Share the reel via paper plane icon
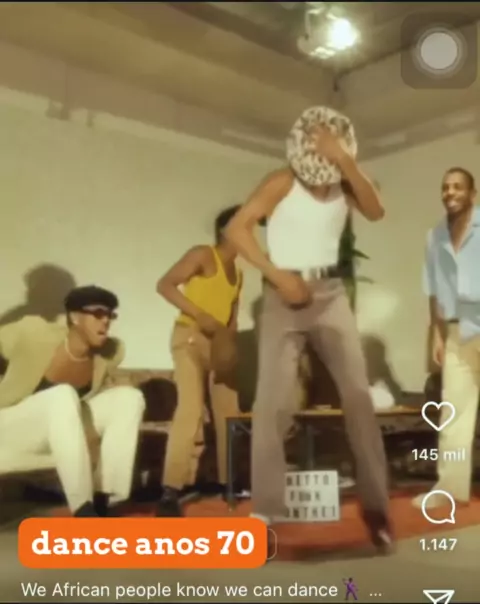Screen dimensions: 480x604 point(438,597)
